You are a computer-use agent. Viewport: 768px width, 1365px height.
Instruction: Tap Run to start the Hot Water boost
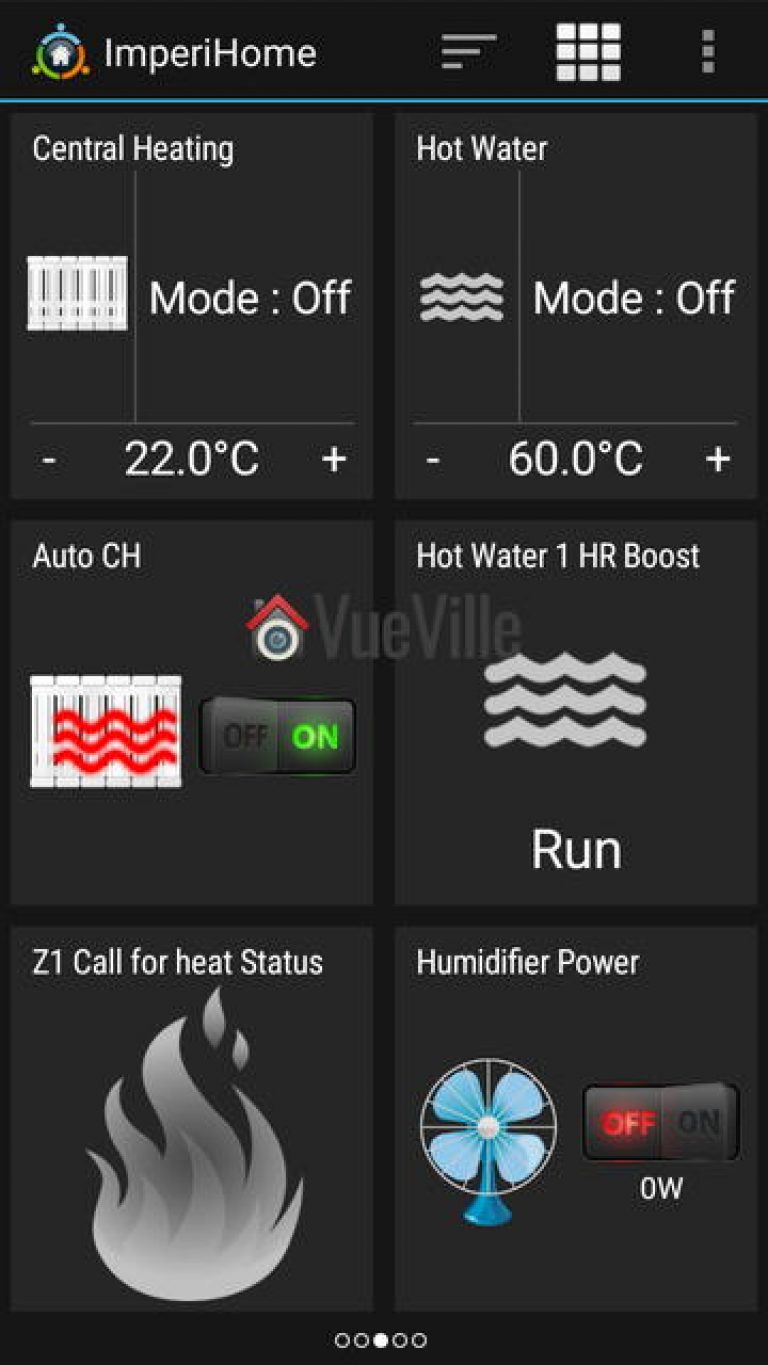click(x=575, y=847)
